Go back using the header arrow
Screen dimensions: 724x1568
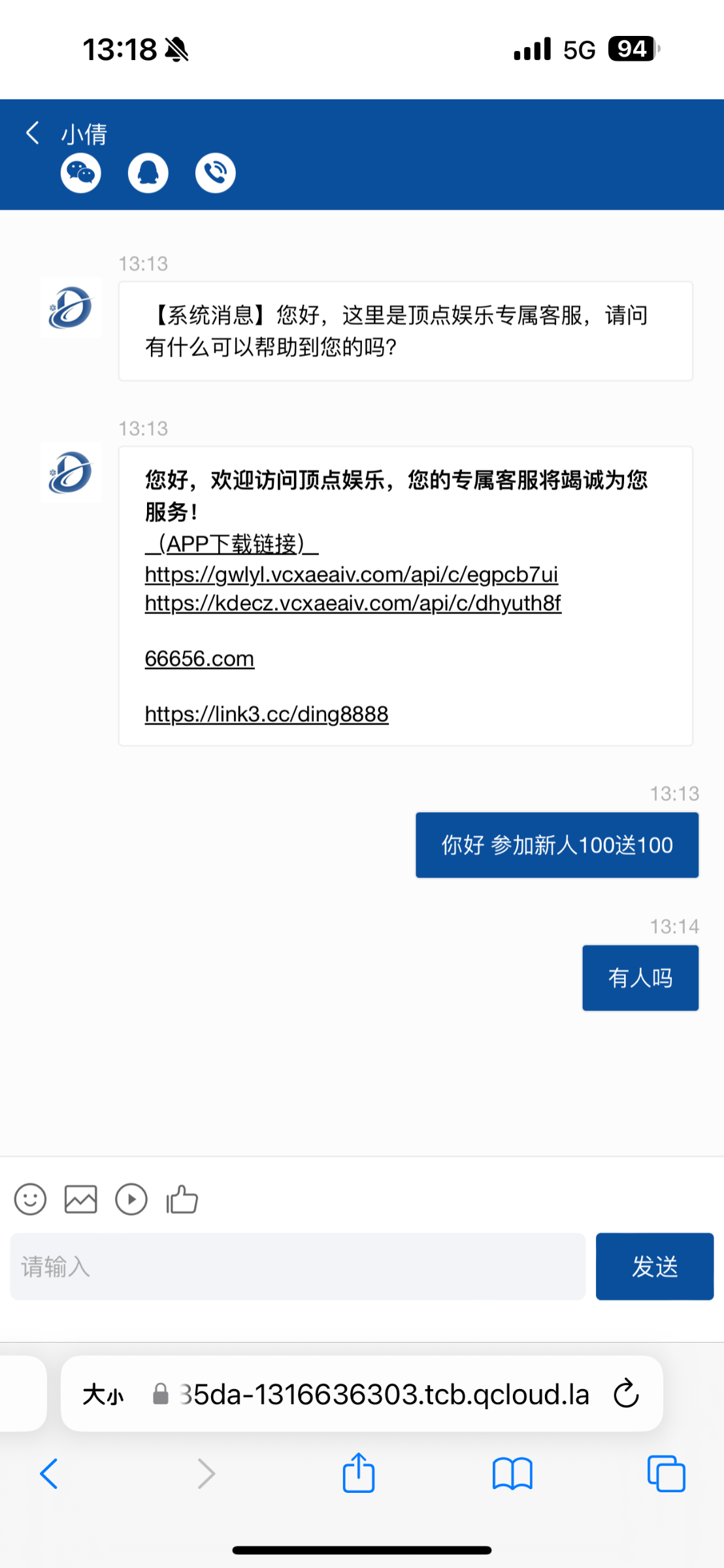tap(33, 133)
